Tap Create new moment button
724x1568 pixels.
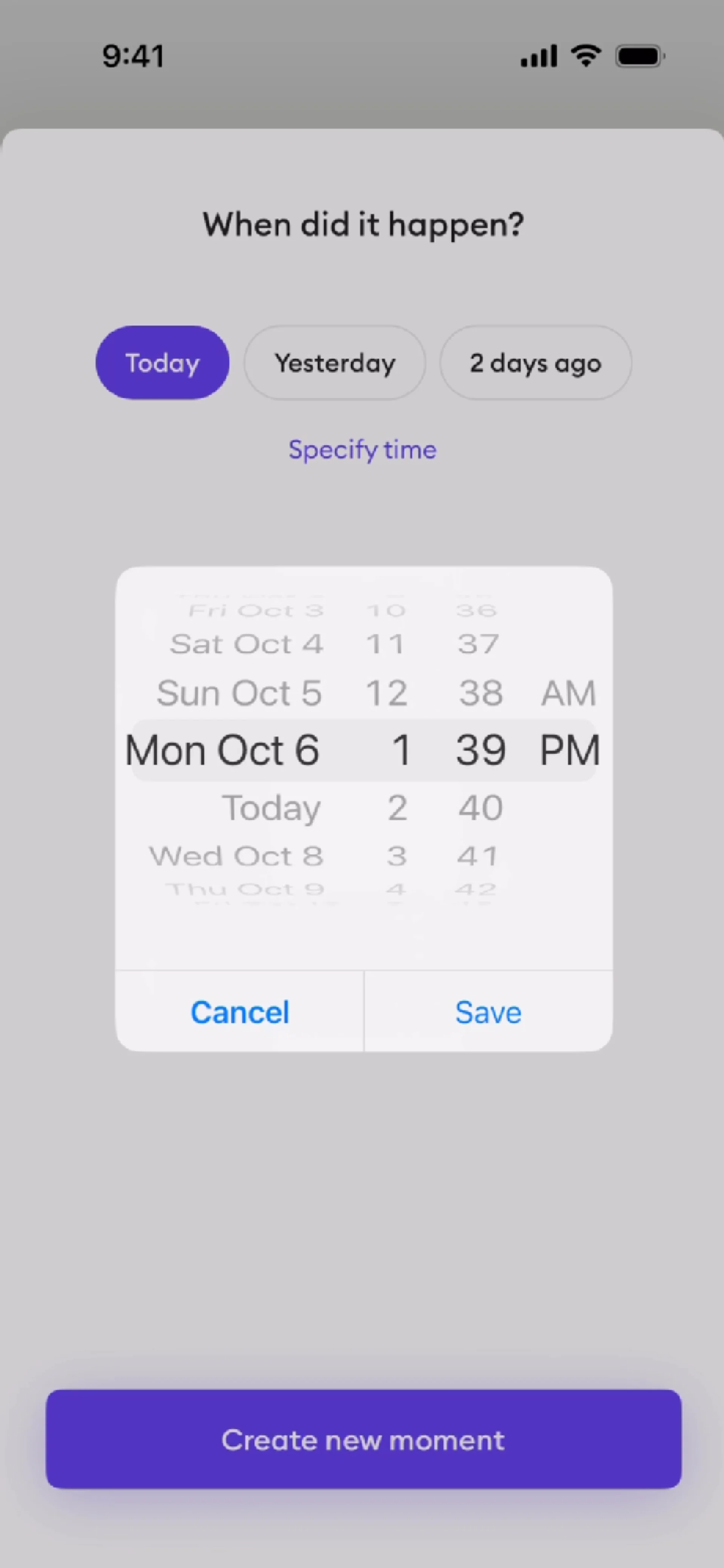[363, 1439]
